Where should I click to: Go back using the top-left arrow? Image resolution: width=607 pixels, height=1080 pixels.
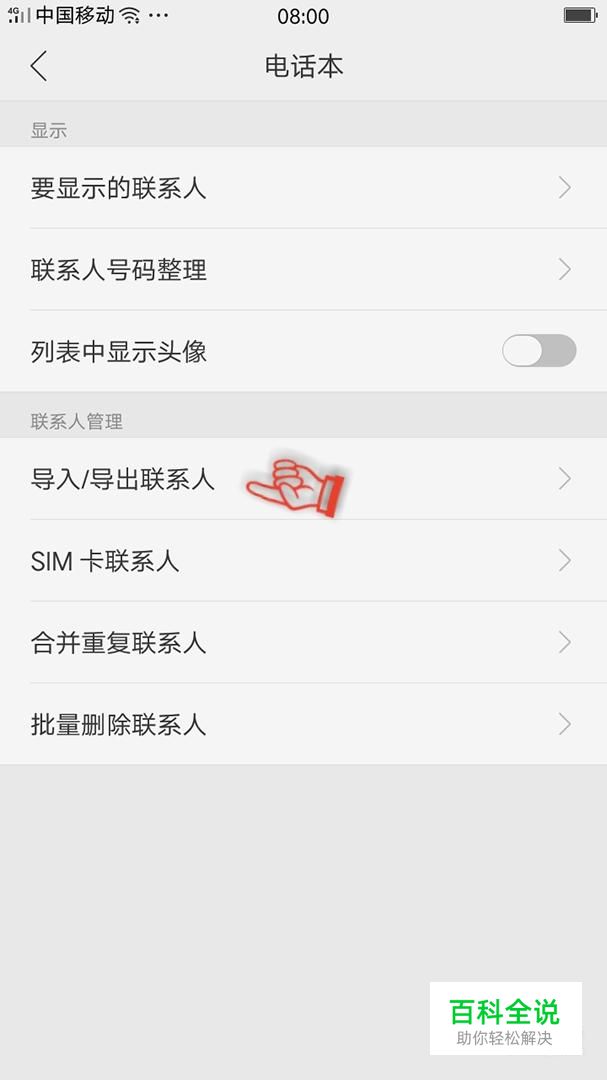click(x=39, y=66)
